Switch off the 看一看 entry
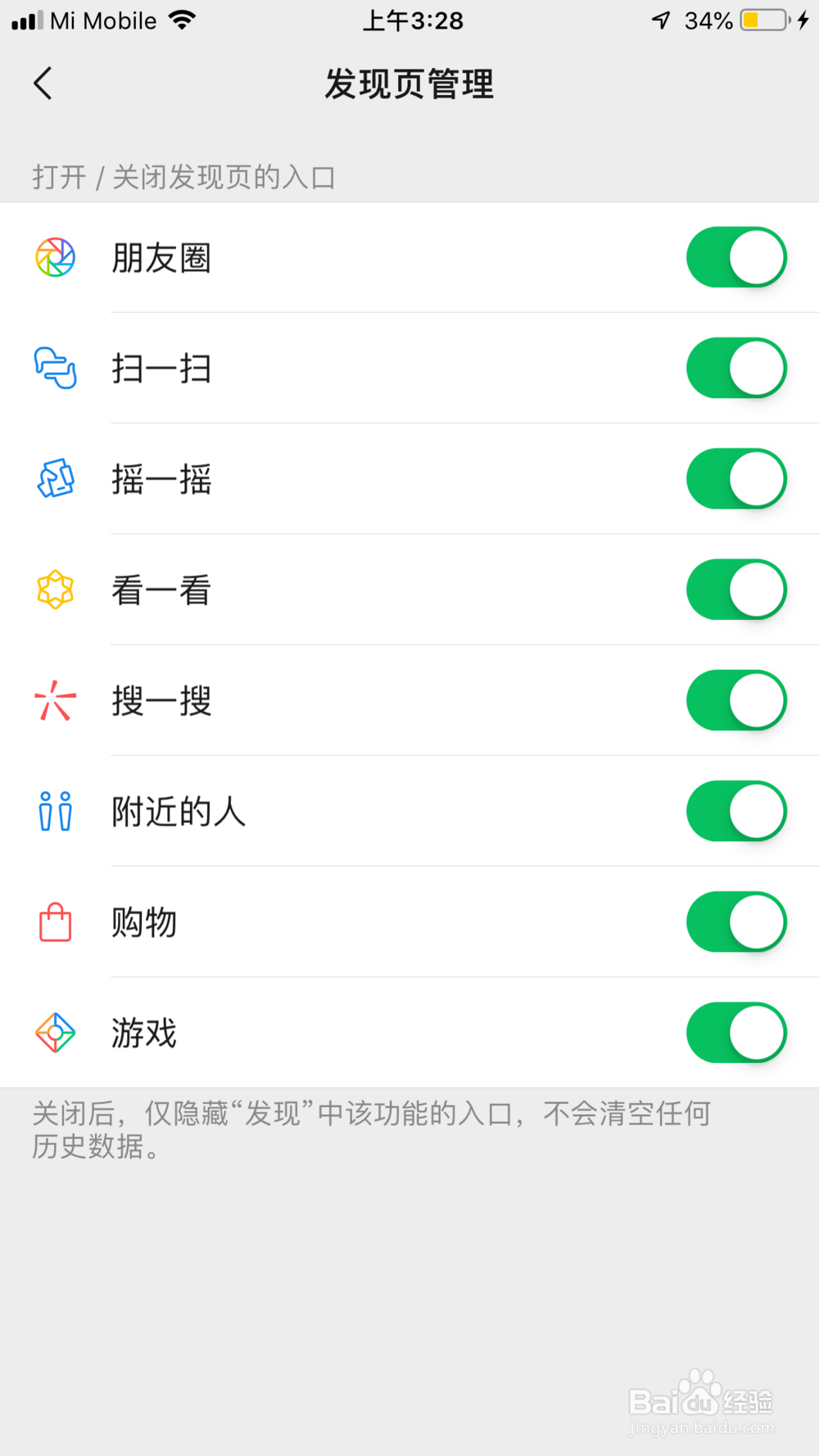The image size is (819, 1456). point(736,590)
